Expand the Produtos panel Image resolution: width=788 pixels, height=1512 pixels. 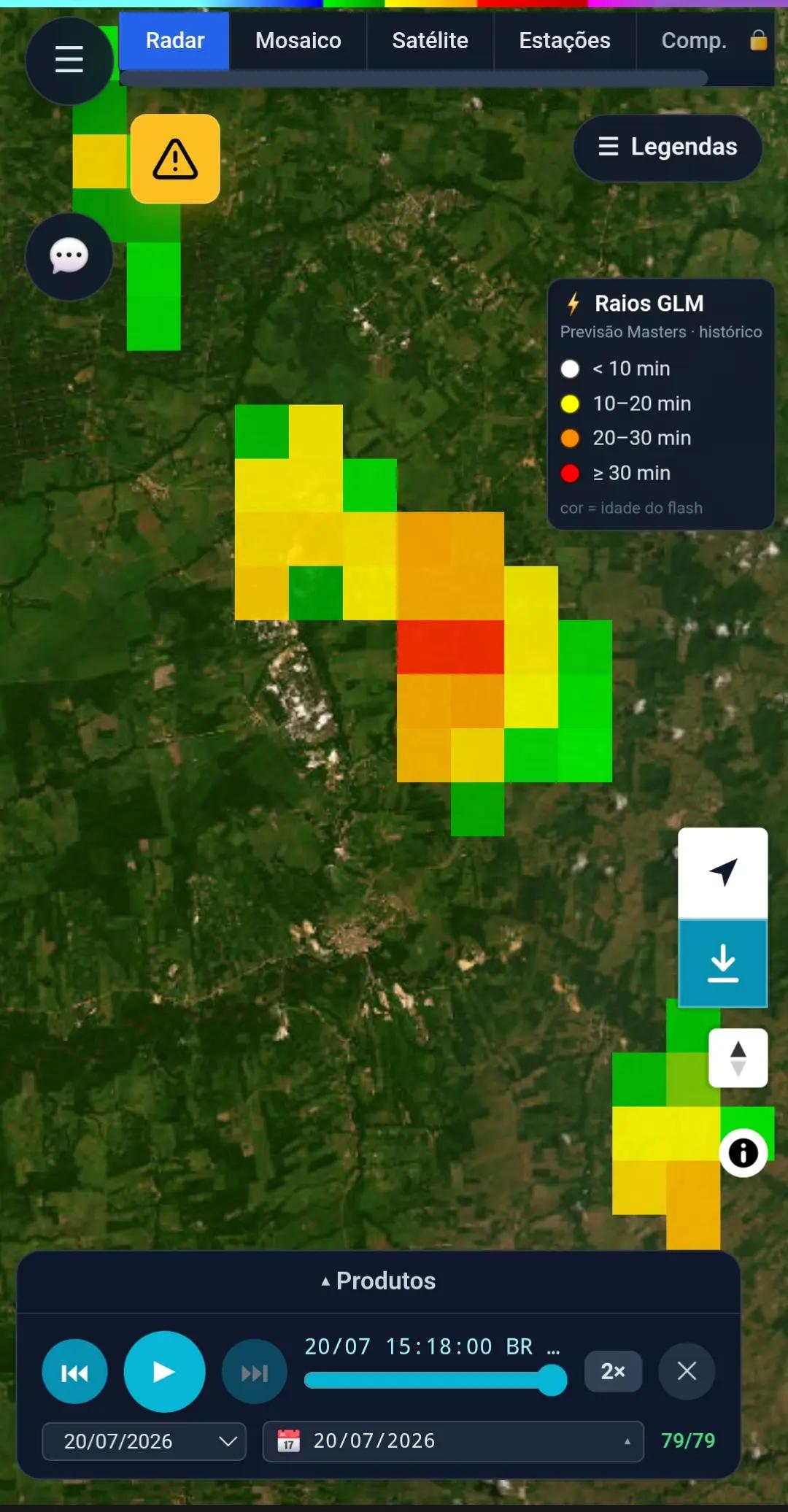378,1281
